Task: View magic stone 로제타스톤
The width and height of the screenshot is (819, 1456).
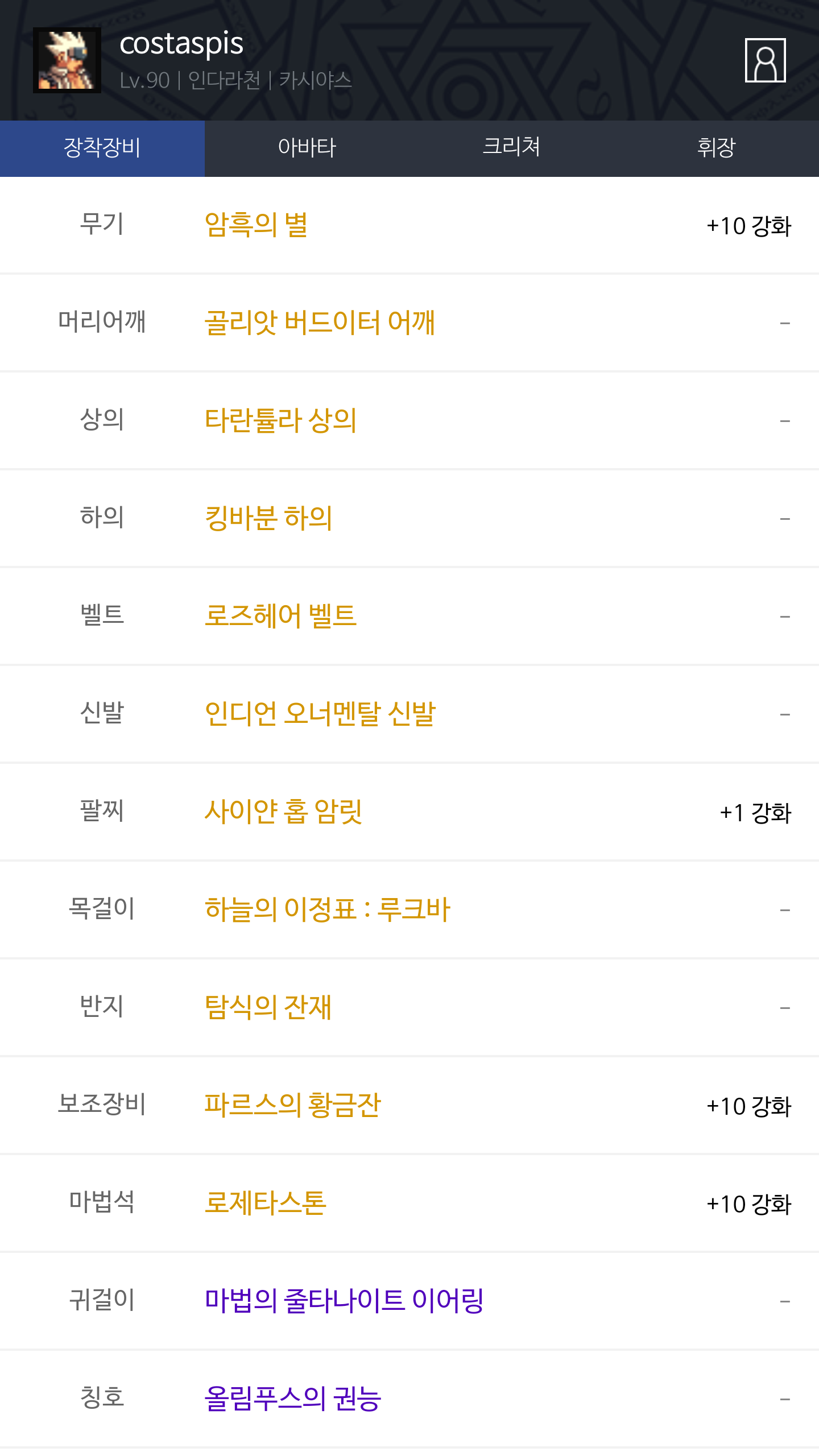Action: (x=265, y=1203)
